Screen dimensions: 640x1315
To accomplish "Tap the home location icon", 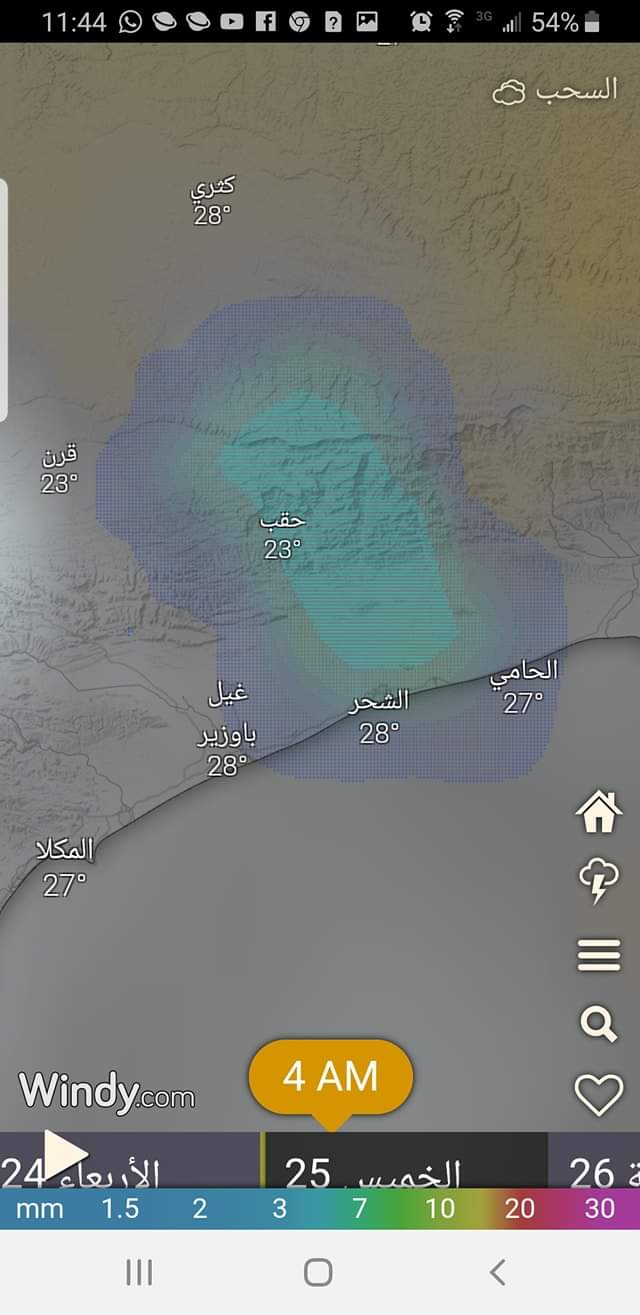I will point(599,811).
